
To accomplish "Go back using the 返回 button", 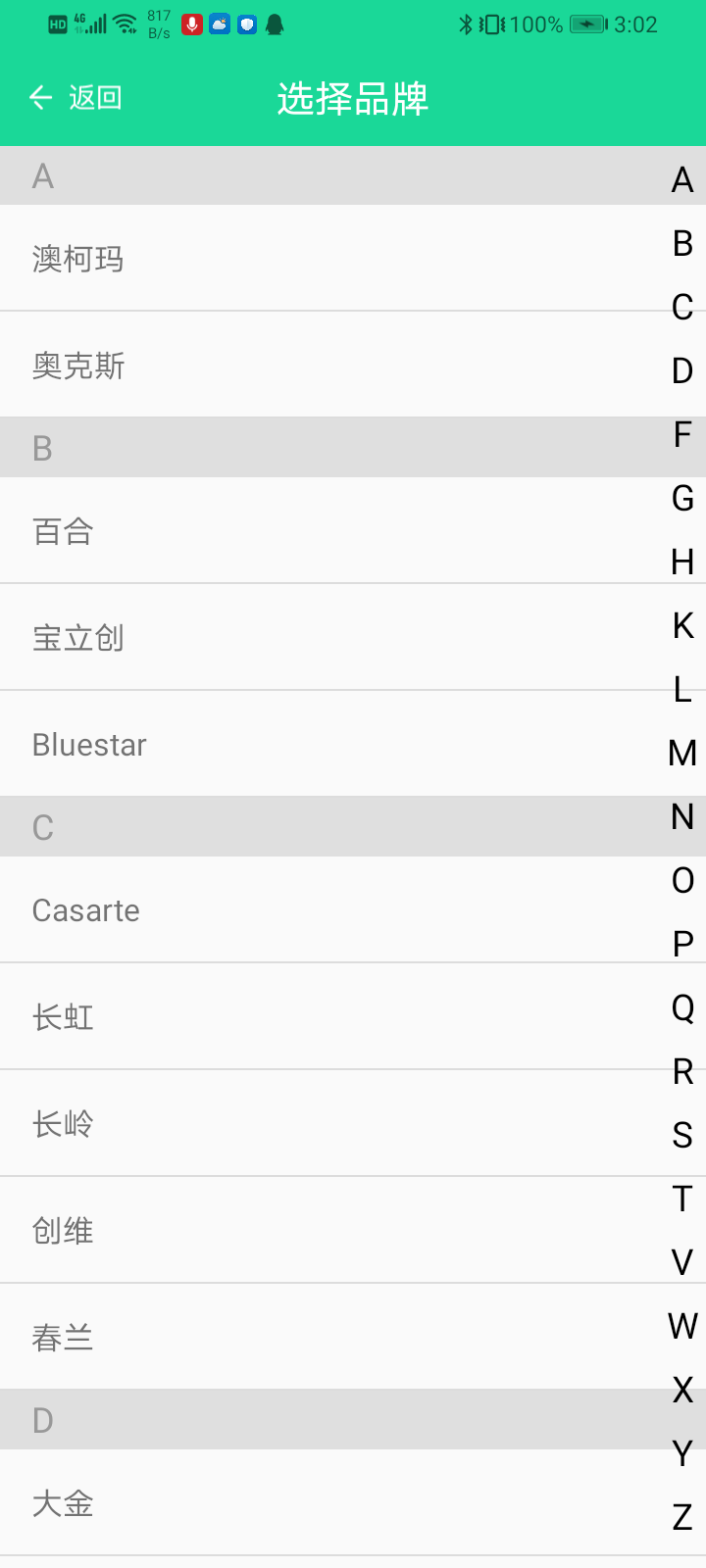I will point(76,98).
